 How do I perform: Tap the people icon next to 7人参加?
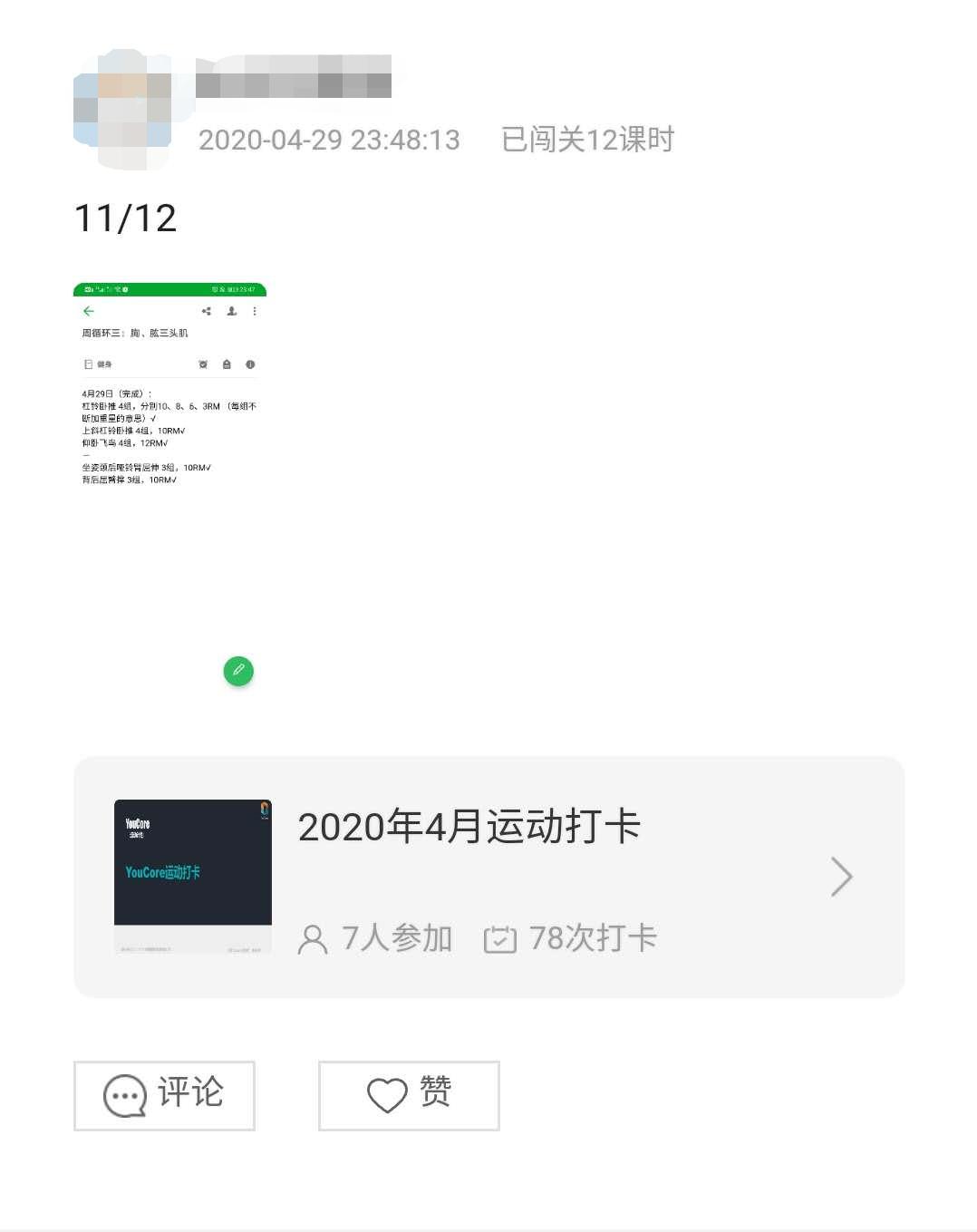[x=313, y=939]
